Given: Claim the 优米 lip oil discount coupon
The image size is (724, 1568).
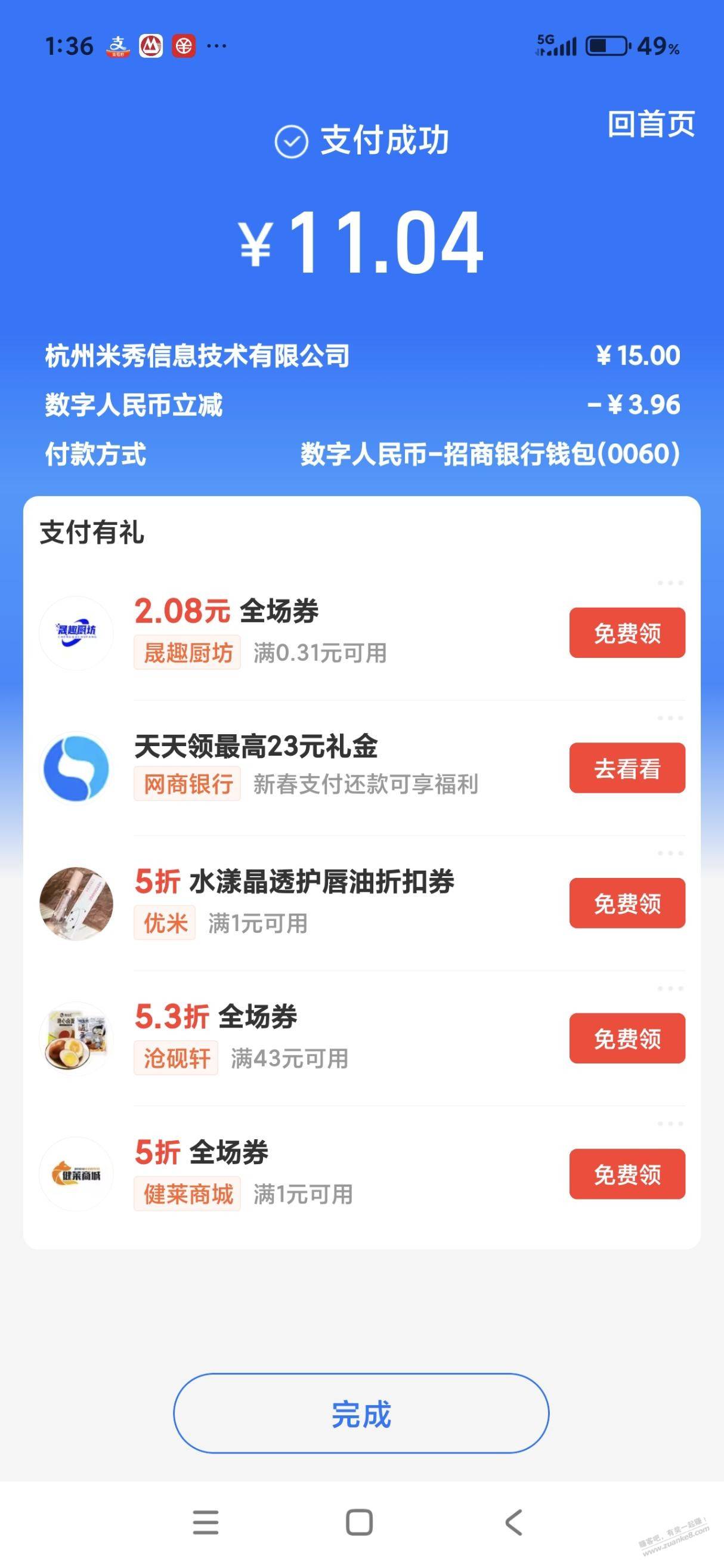Looking at the screenshot, I should click(627, 904).
